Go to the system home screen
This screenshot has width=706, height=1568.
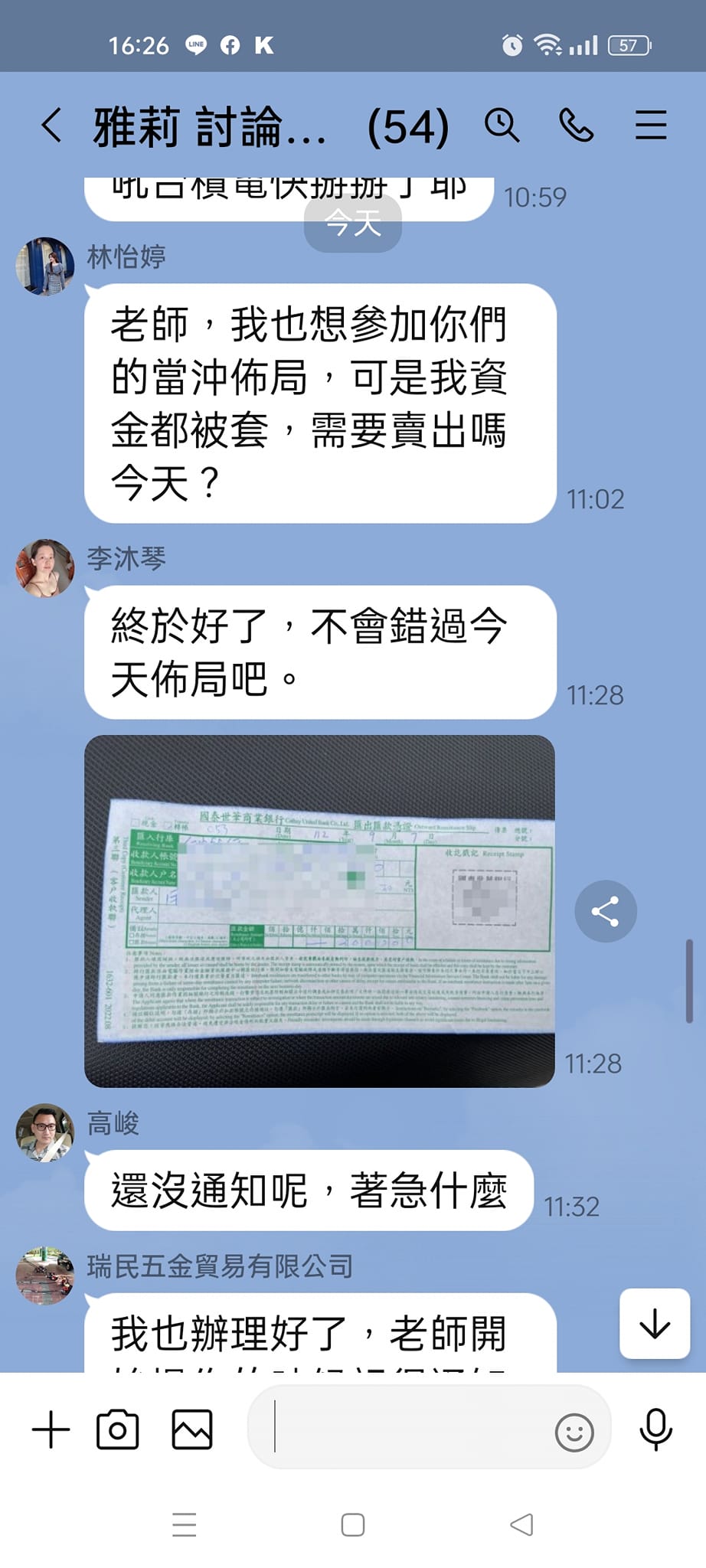pyautogui.click(x=353, y=1525)
